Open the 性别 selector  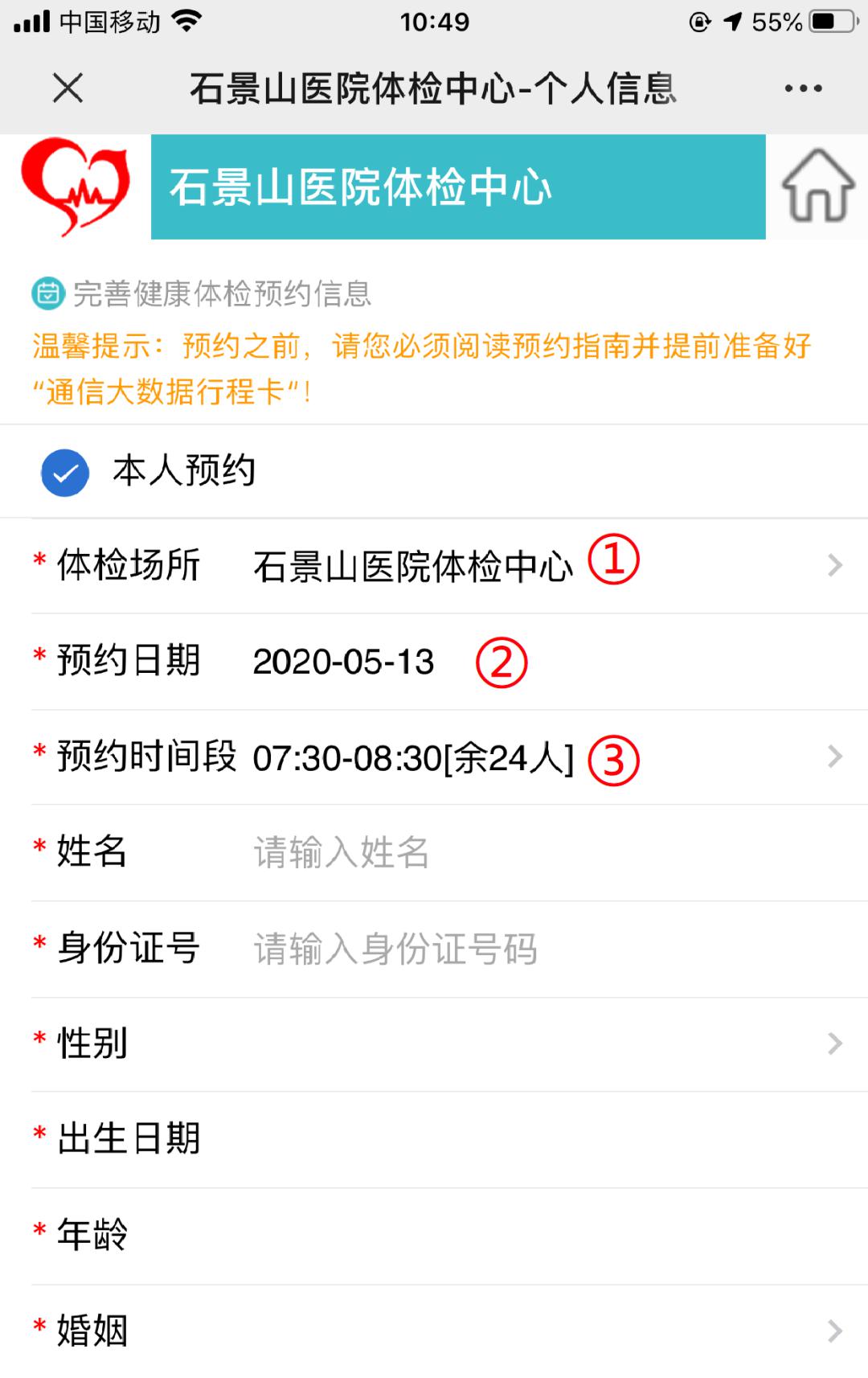(482, 1044)
